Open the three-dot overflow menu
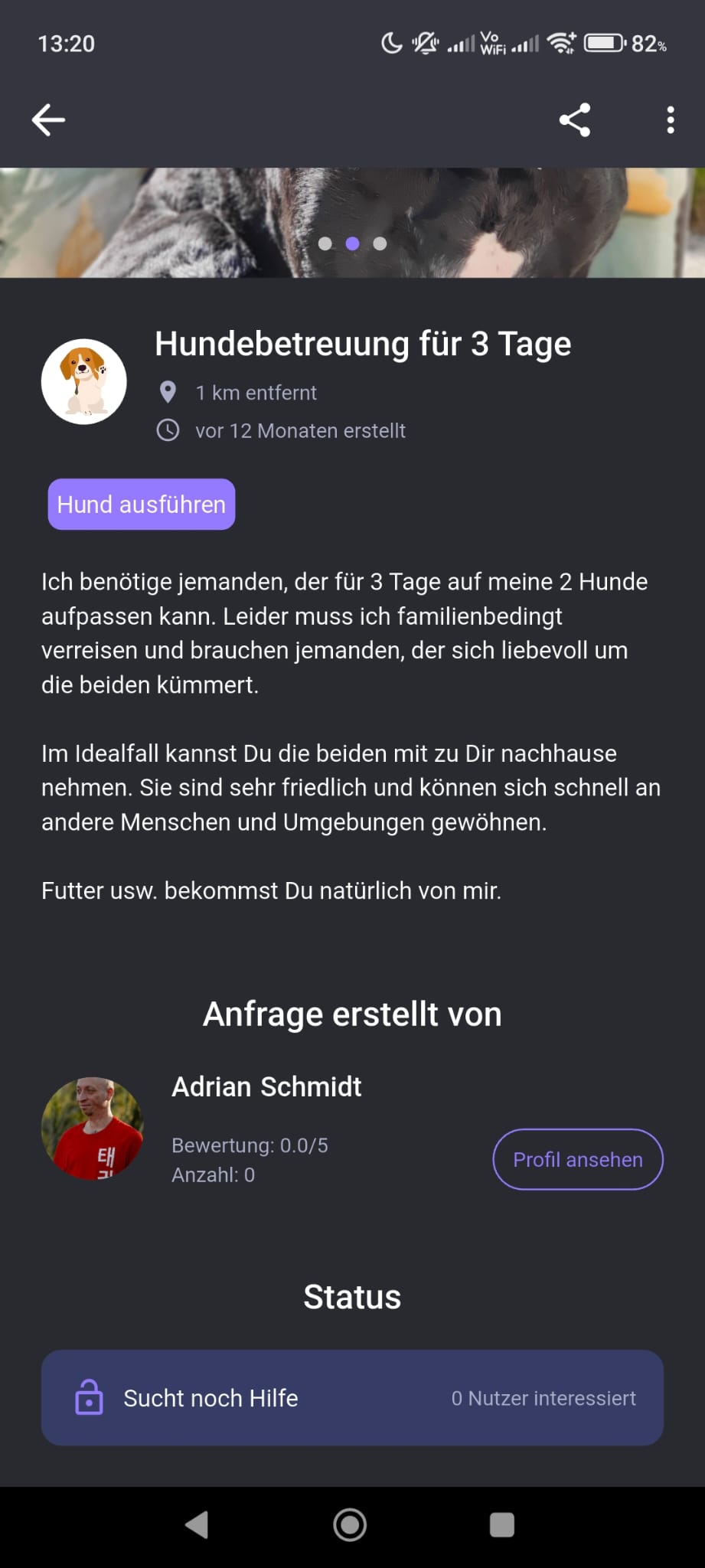Screen dimensions: 705x1568 pyautogui.click(x=671, y=119)
